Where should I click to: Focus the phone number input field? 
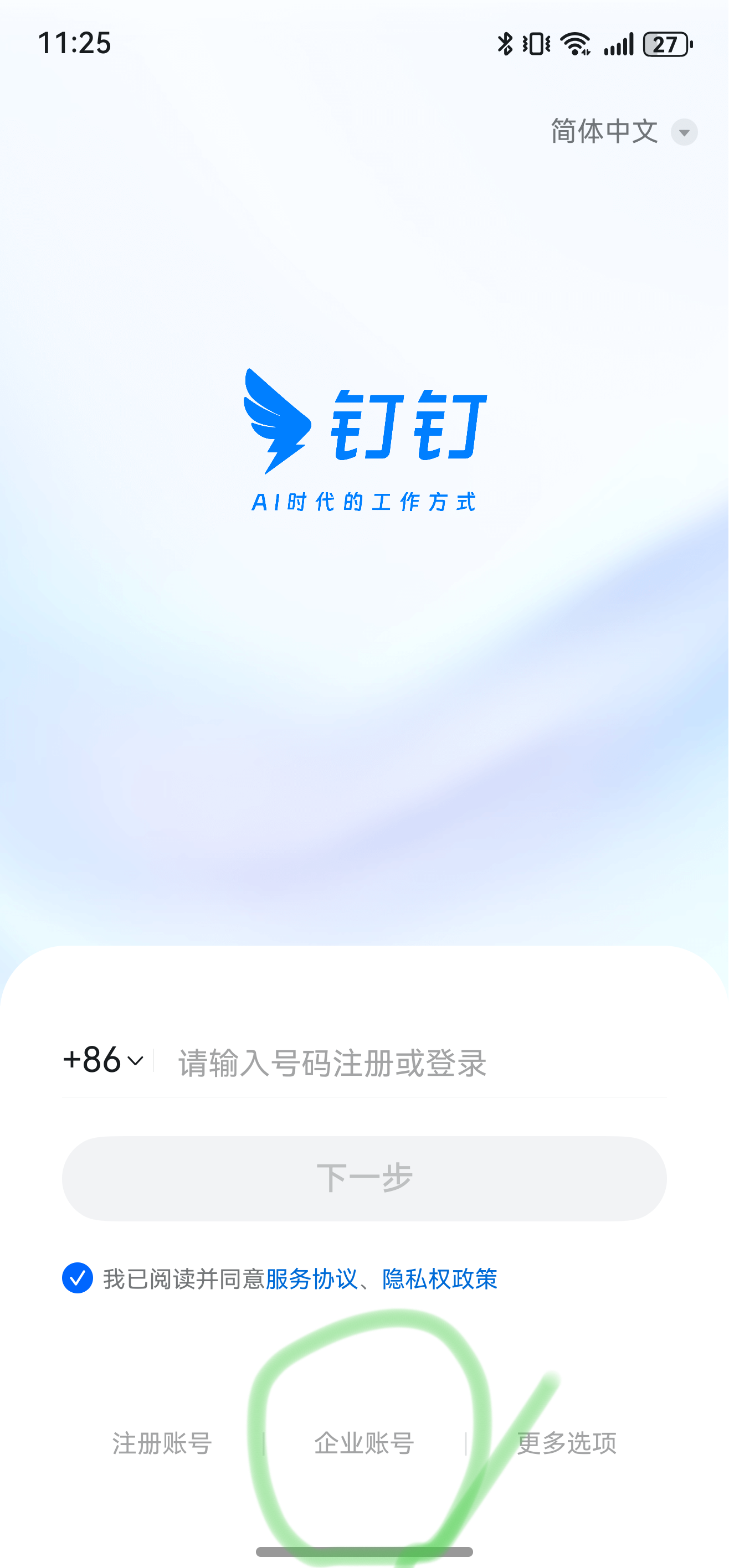tap(414, 1063)
